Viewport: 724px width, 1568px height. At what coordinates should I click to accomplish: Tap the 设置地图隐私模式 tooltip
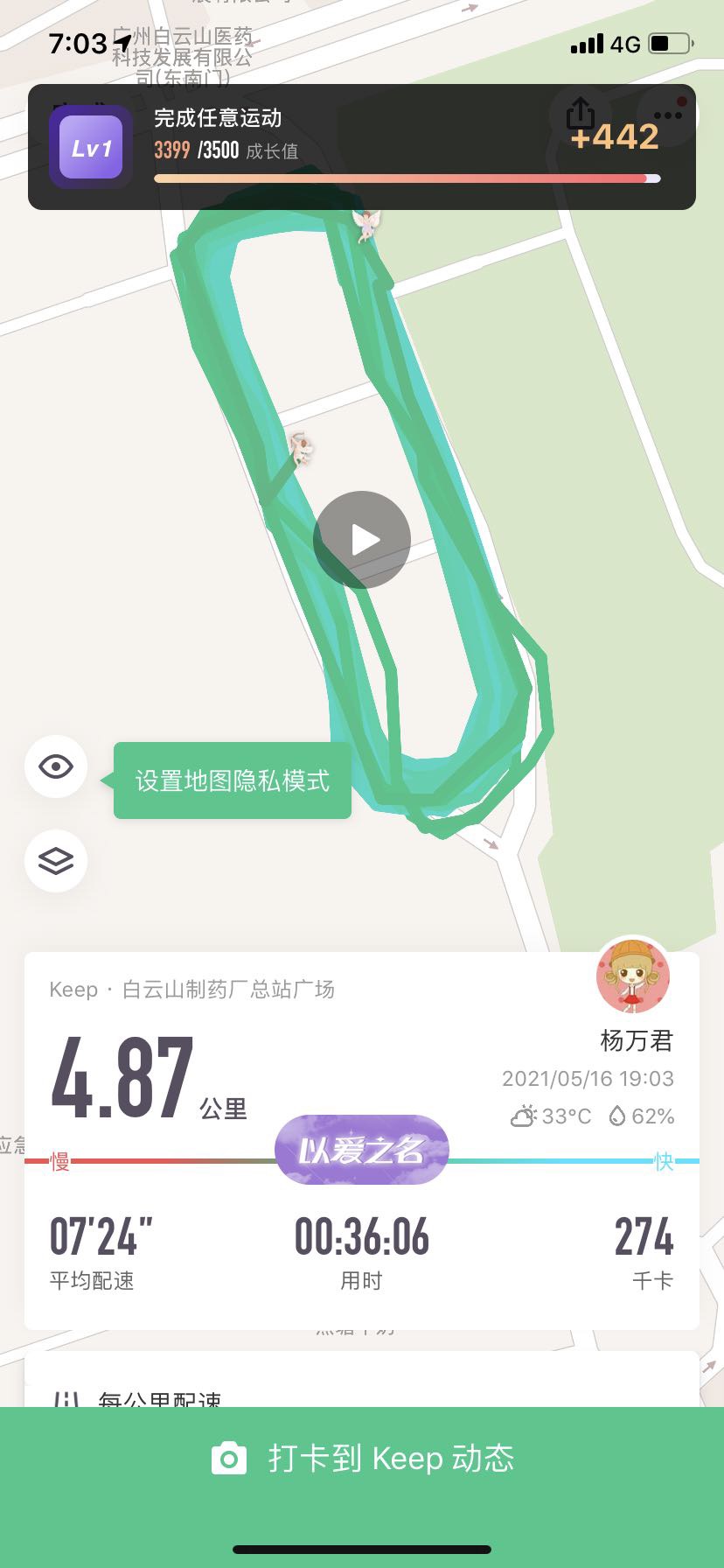click(233, 780)
